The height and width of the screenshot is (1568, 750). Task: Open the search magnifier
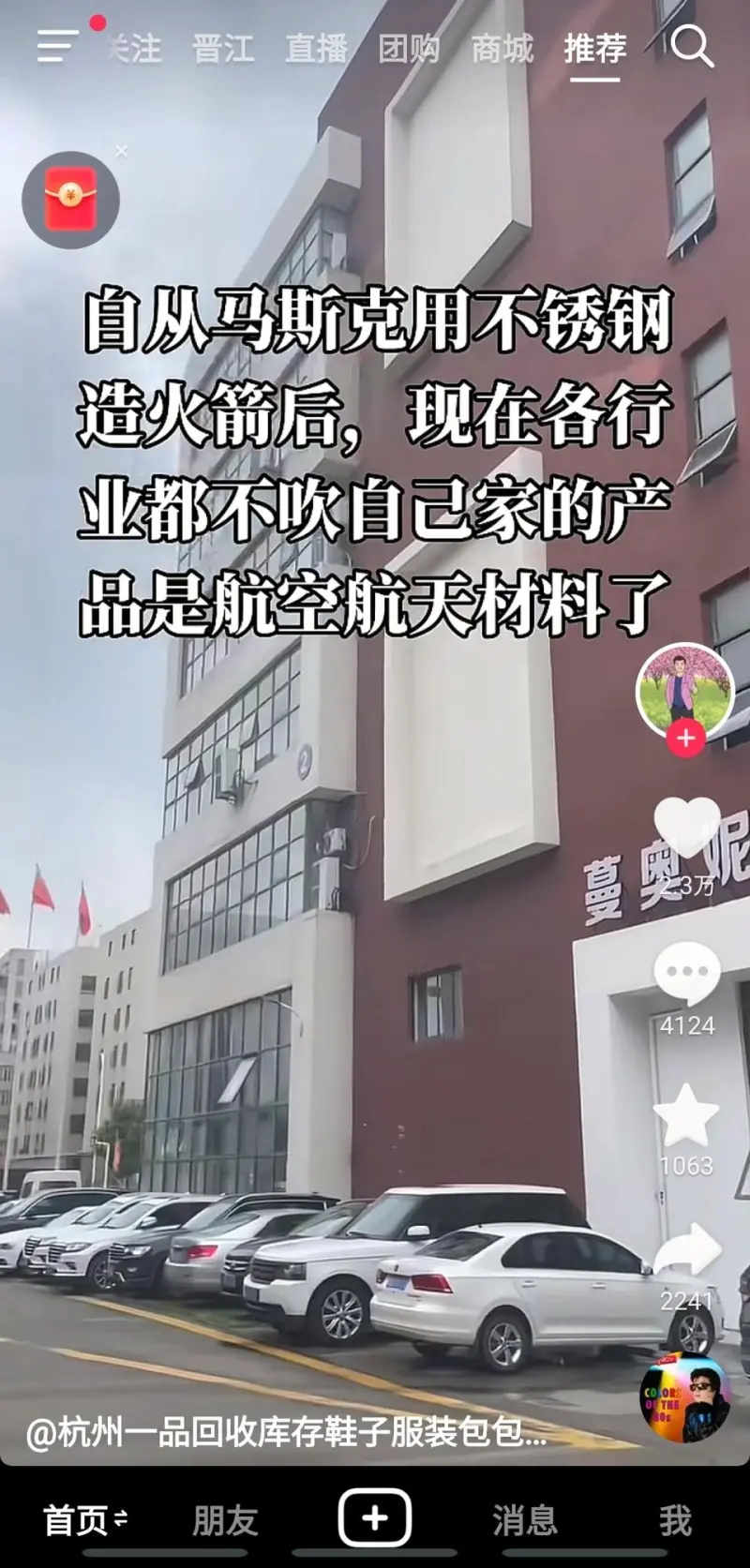click(x=693, y=46)
